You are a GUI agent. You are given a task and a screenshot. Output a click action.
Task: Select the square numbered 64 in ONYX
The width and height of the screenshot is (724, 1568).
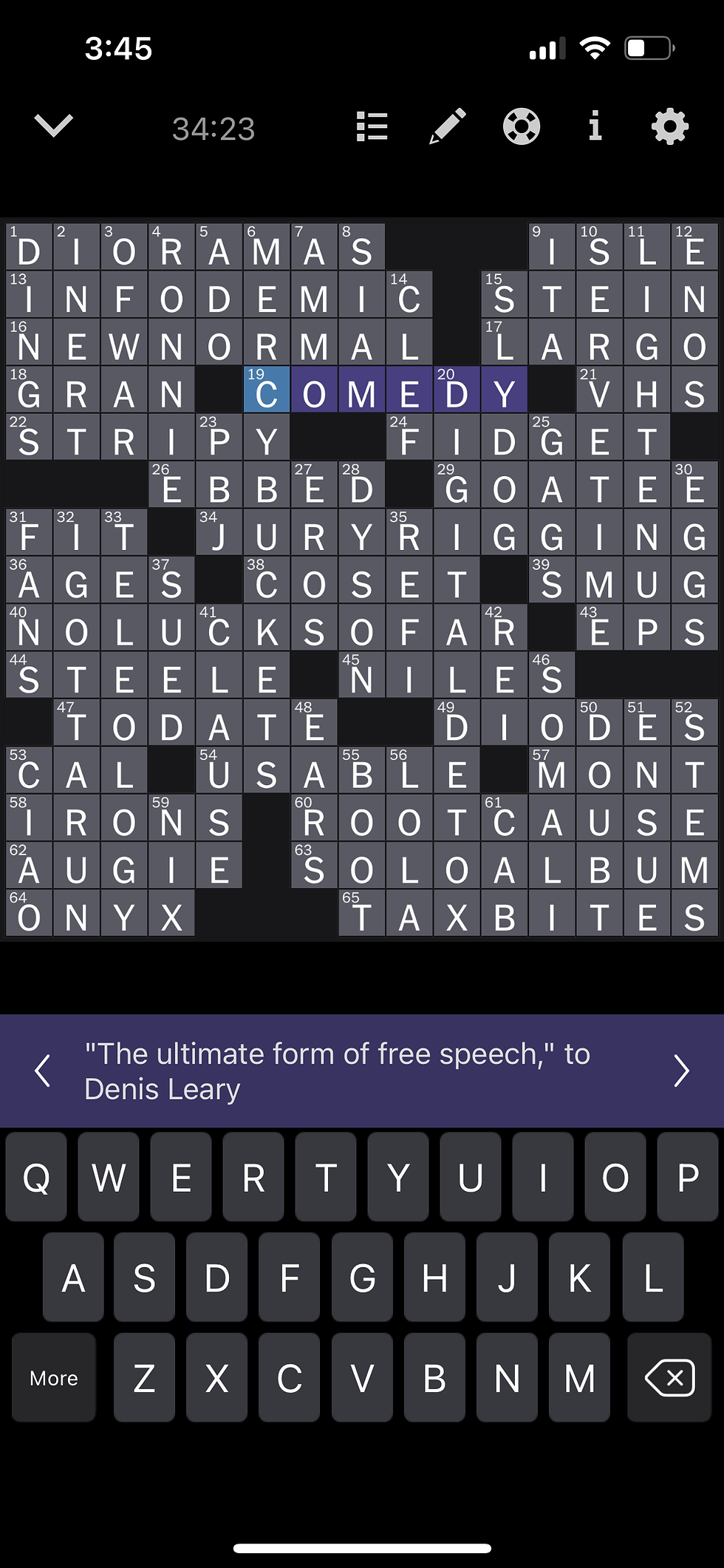[30, 913]
